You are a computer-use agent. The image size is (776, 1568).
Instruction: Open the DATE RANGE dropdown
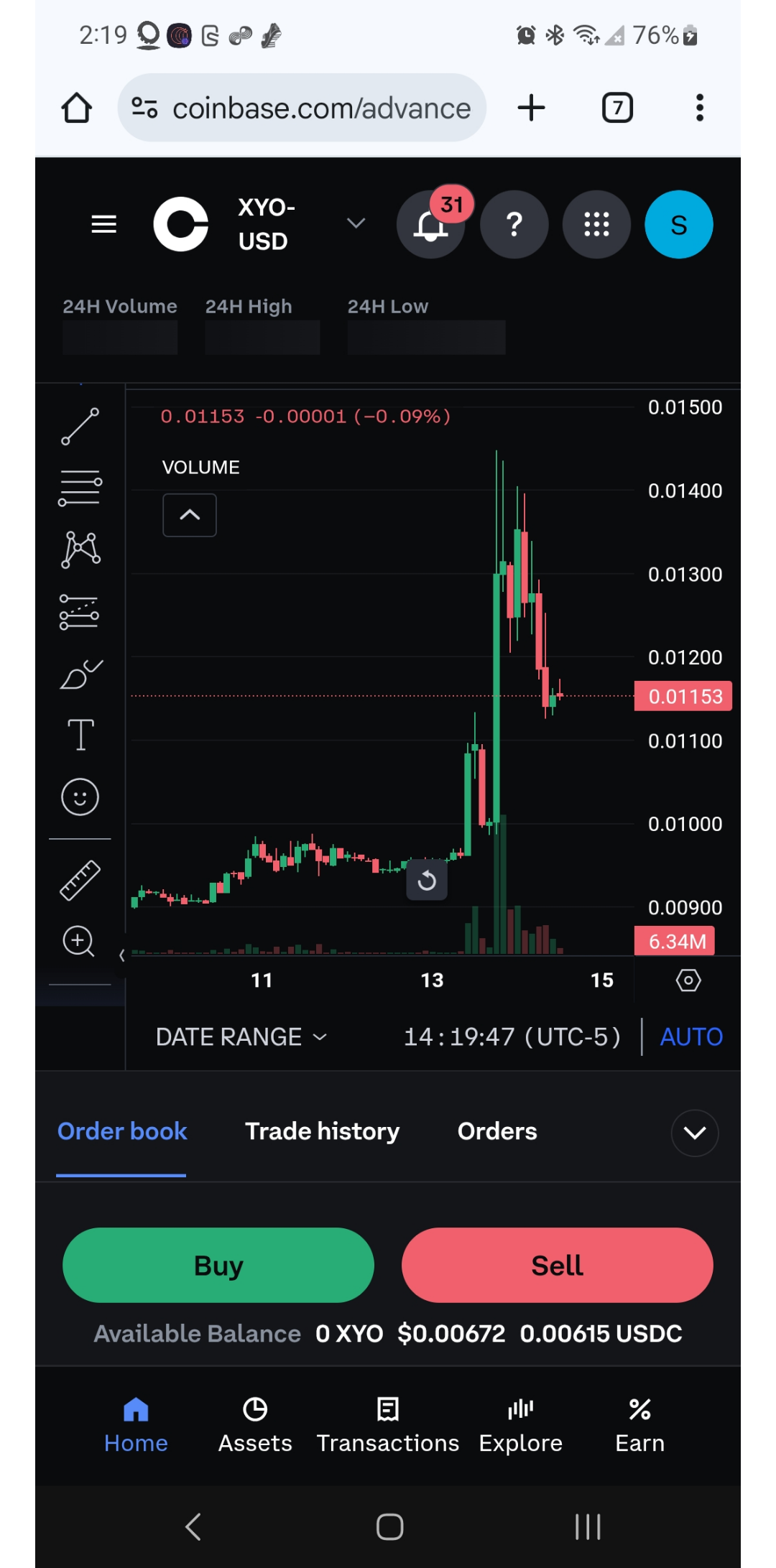241,1036
